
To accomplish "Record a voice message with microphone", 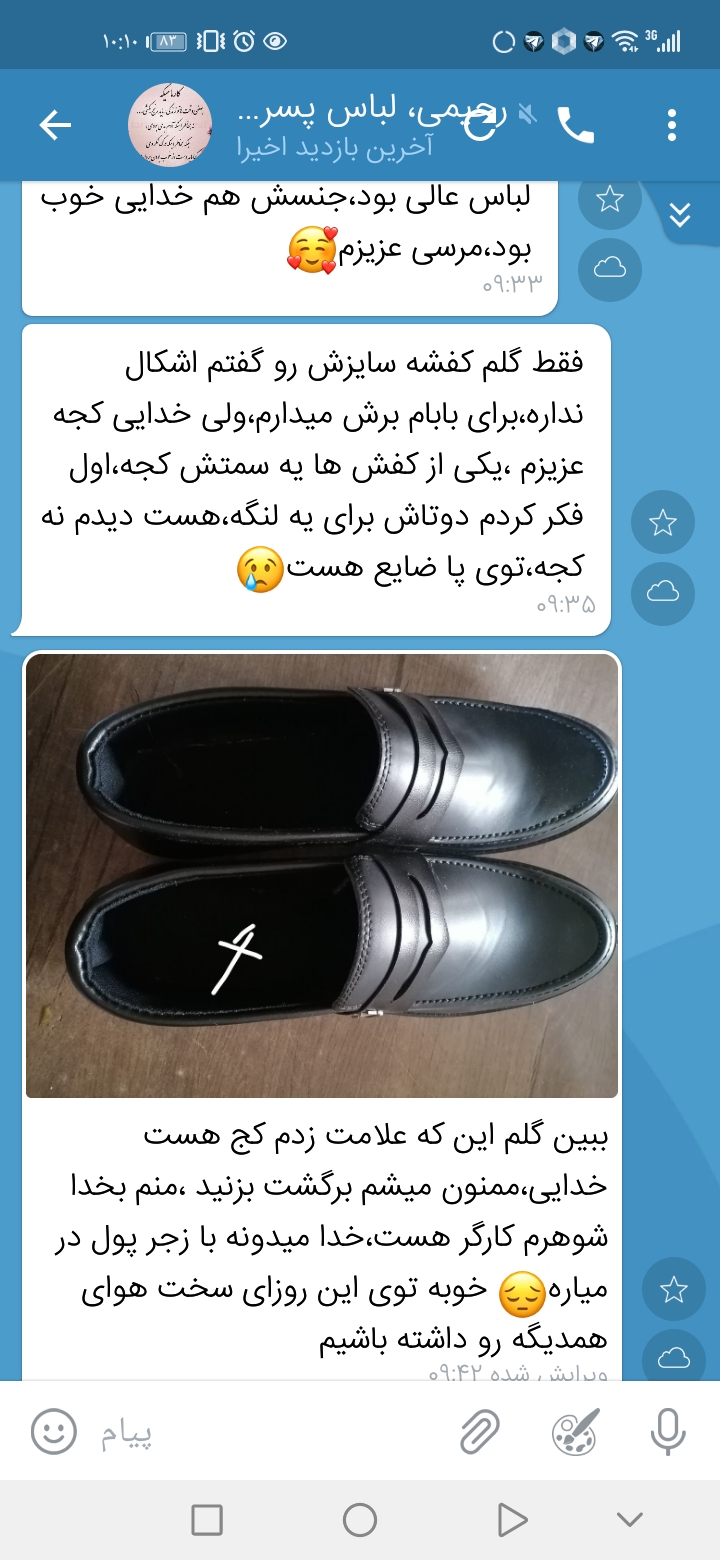I will click(x=668, y=1432).
